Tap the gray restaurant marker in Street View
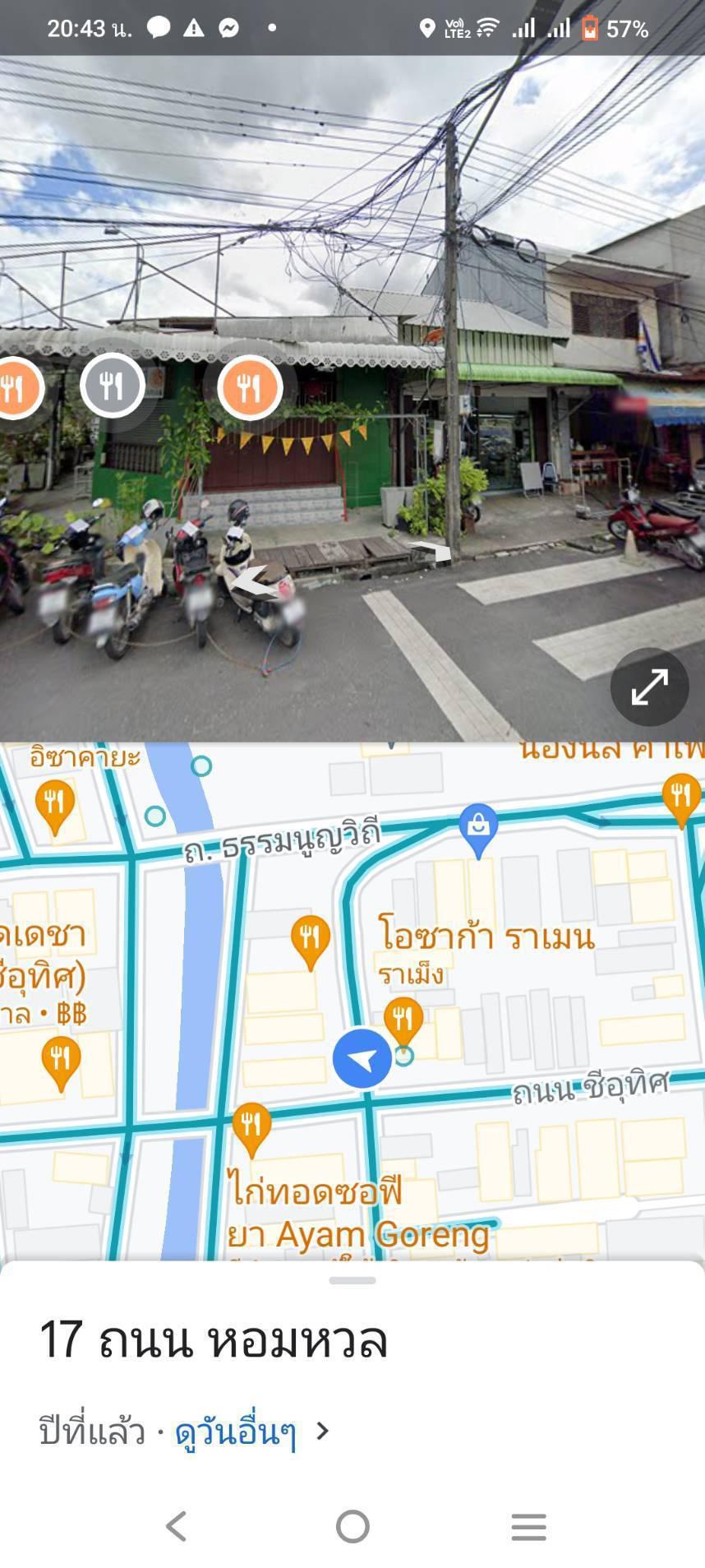 point(113,385)
